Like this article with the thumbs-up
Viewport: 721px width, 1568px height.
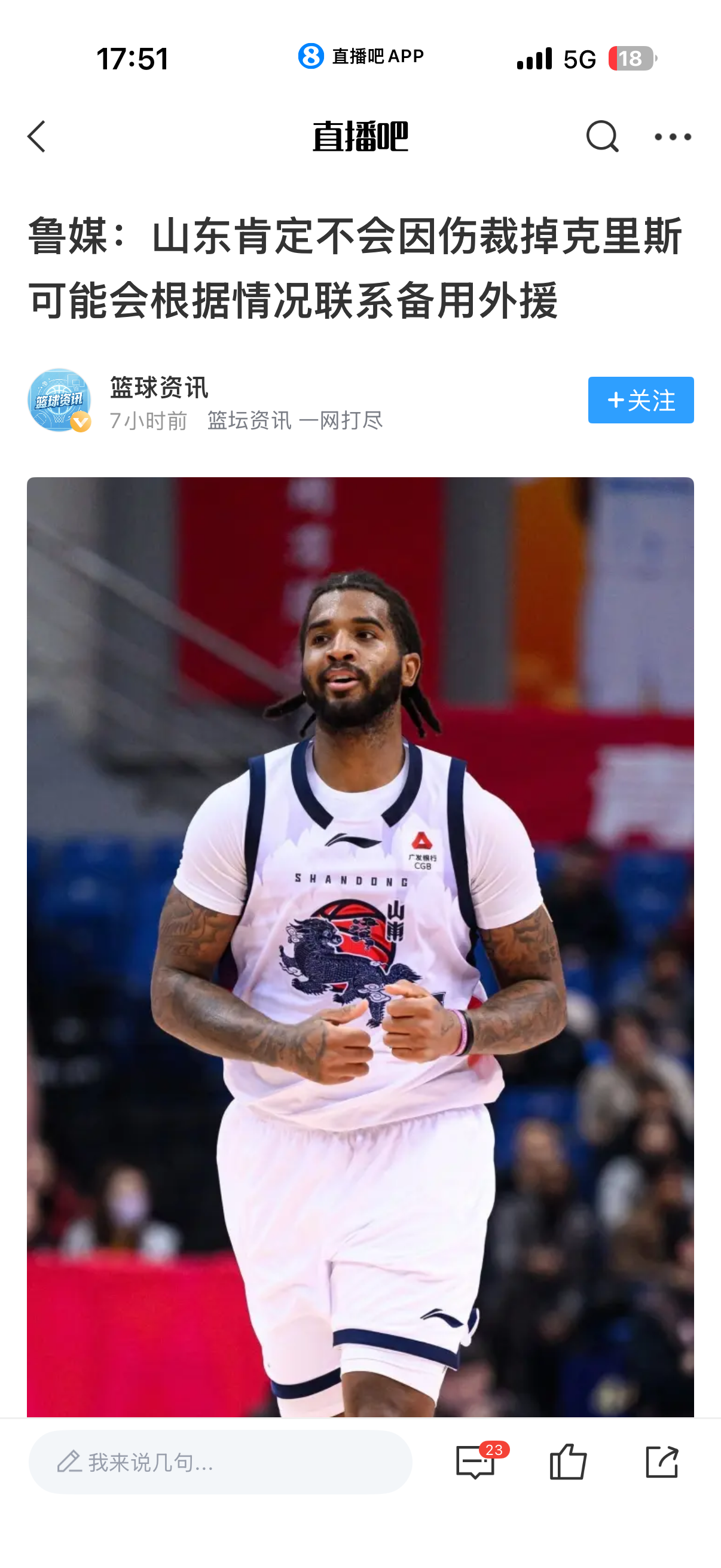pos(568,1462)
